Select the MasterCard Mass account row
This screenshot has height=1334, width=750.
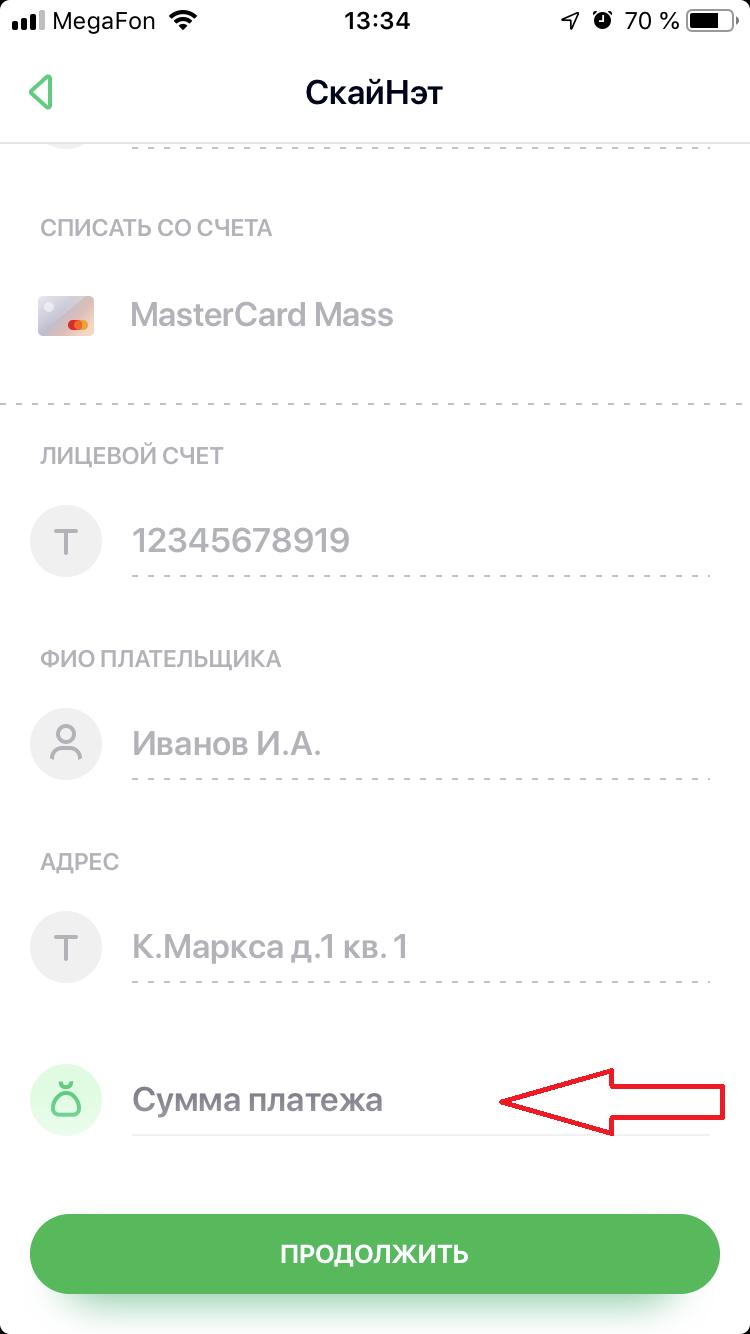(x=374, y=315)
